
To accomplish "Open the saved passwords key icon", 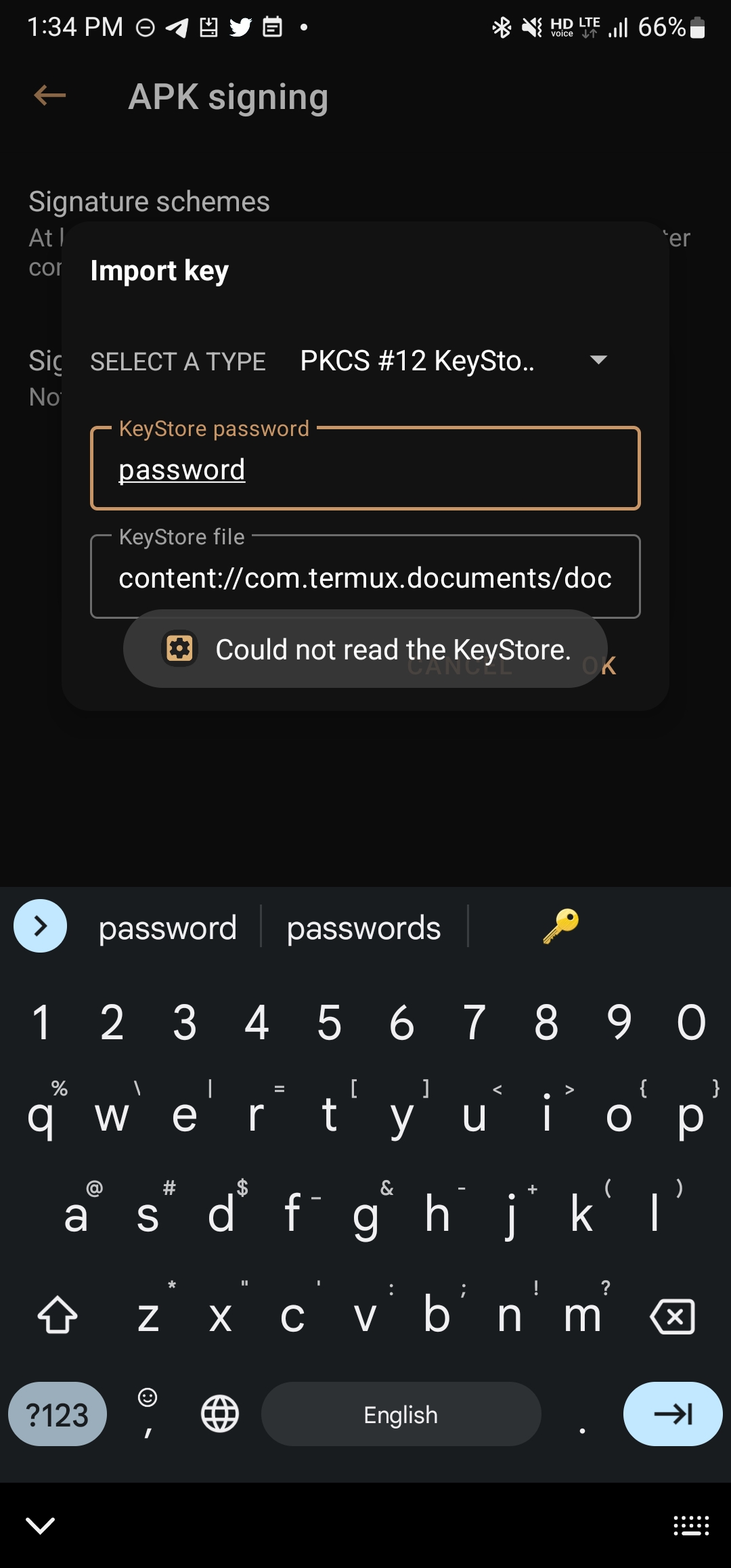I will coord(560,926).
